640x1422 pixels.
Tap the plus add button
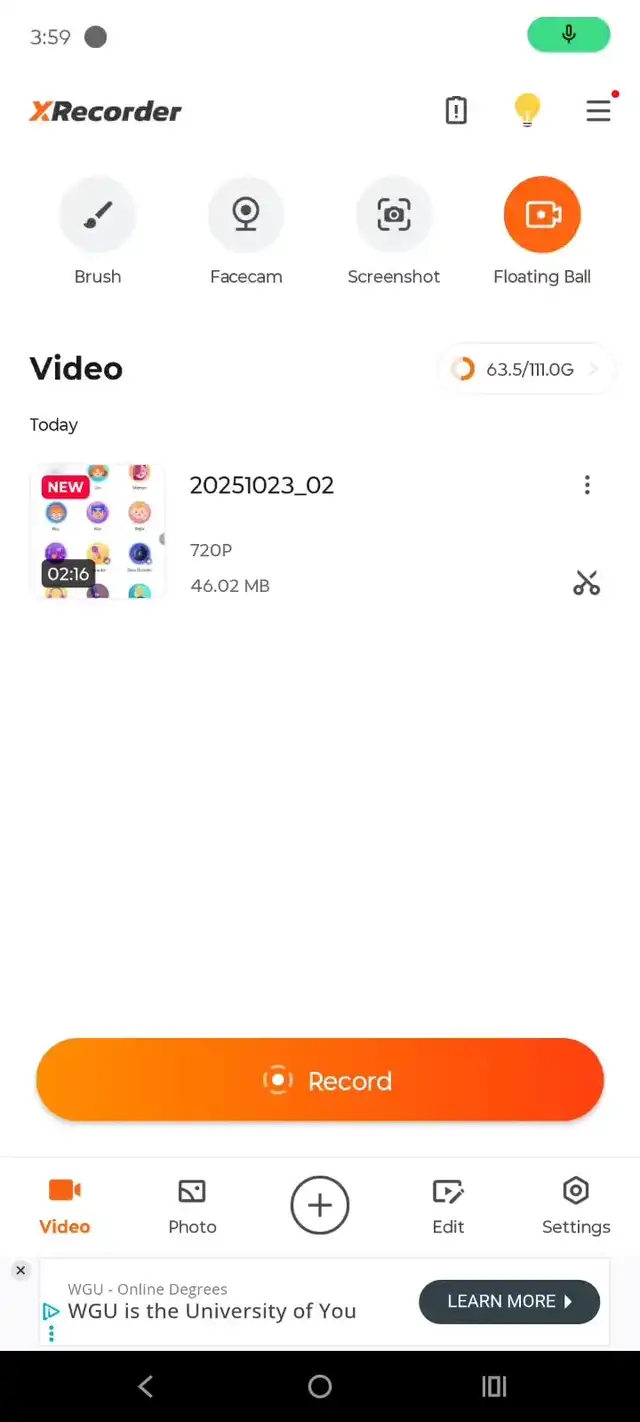320,1204
